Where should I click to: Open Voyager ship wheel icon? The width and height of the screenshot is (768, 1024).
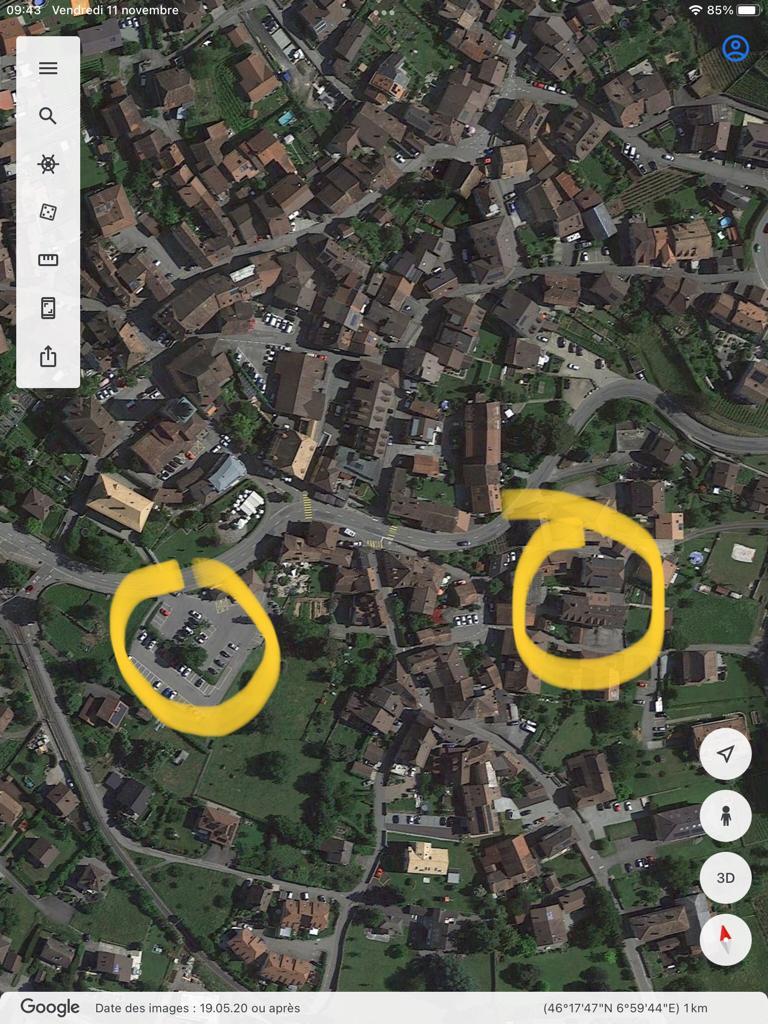pos(48,164)
